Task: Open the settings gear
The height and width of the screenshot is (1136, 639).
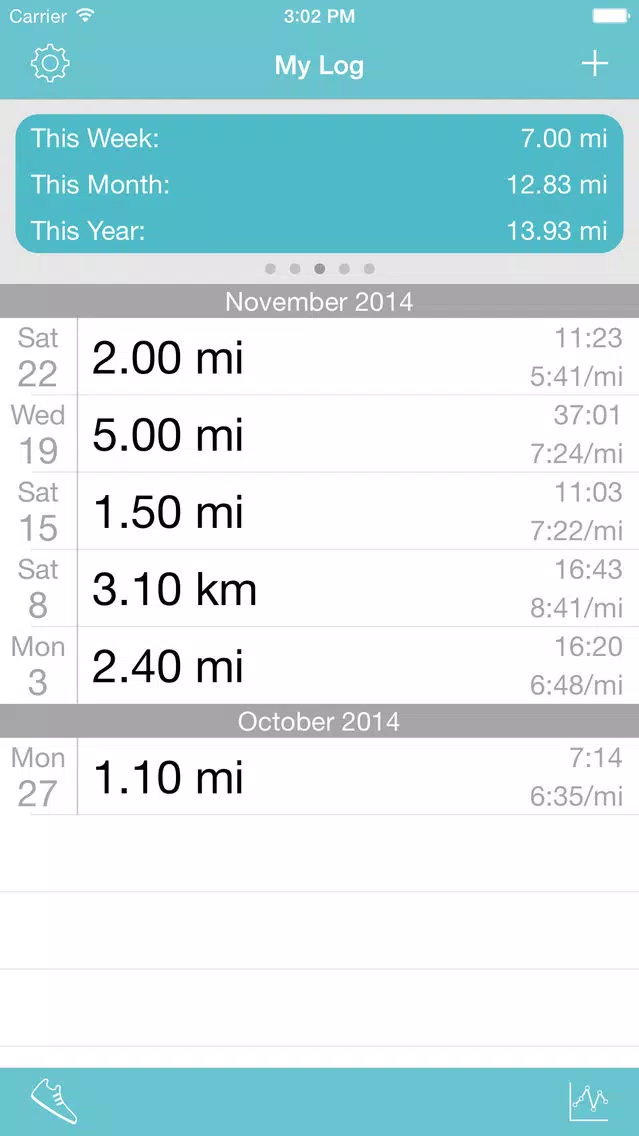Action: [49, 64]
